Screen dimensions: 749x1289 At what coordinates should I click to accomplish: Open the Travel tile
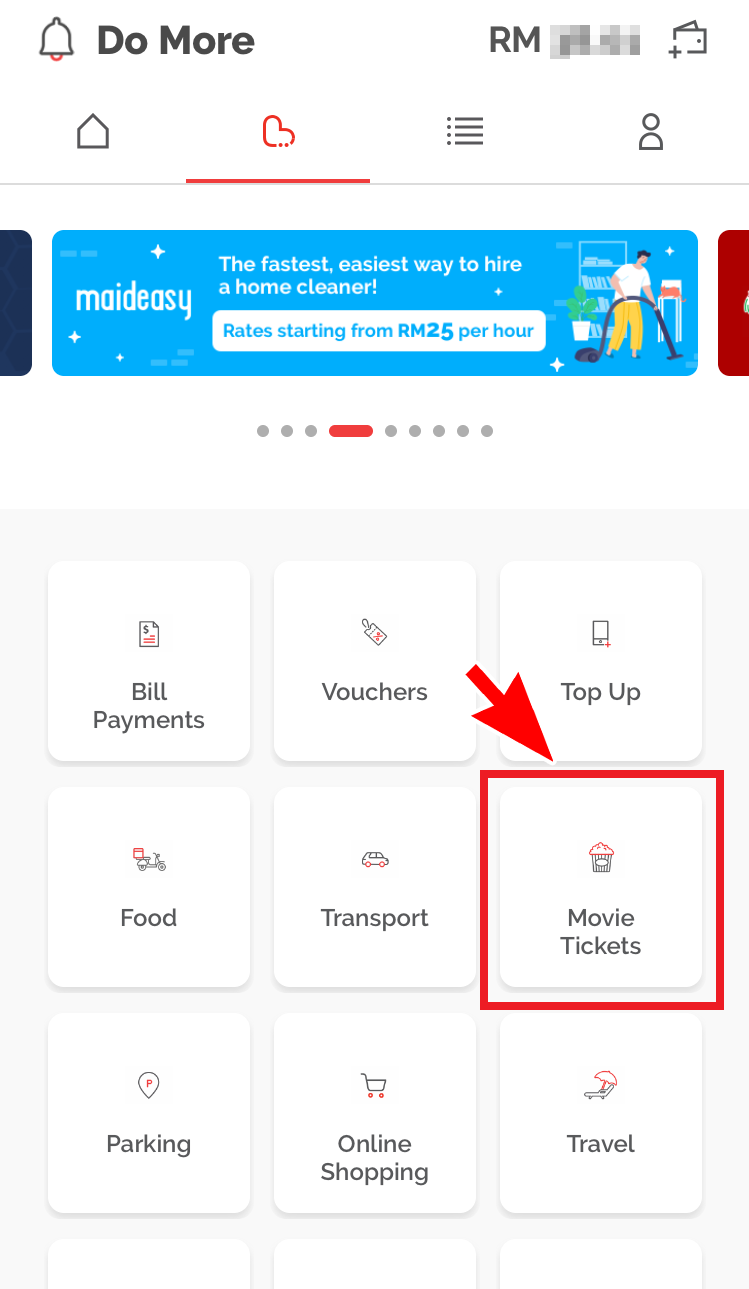(601, 1112)
